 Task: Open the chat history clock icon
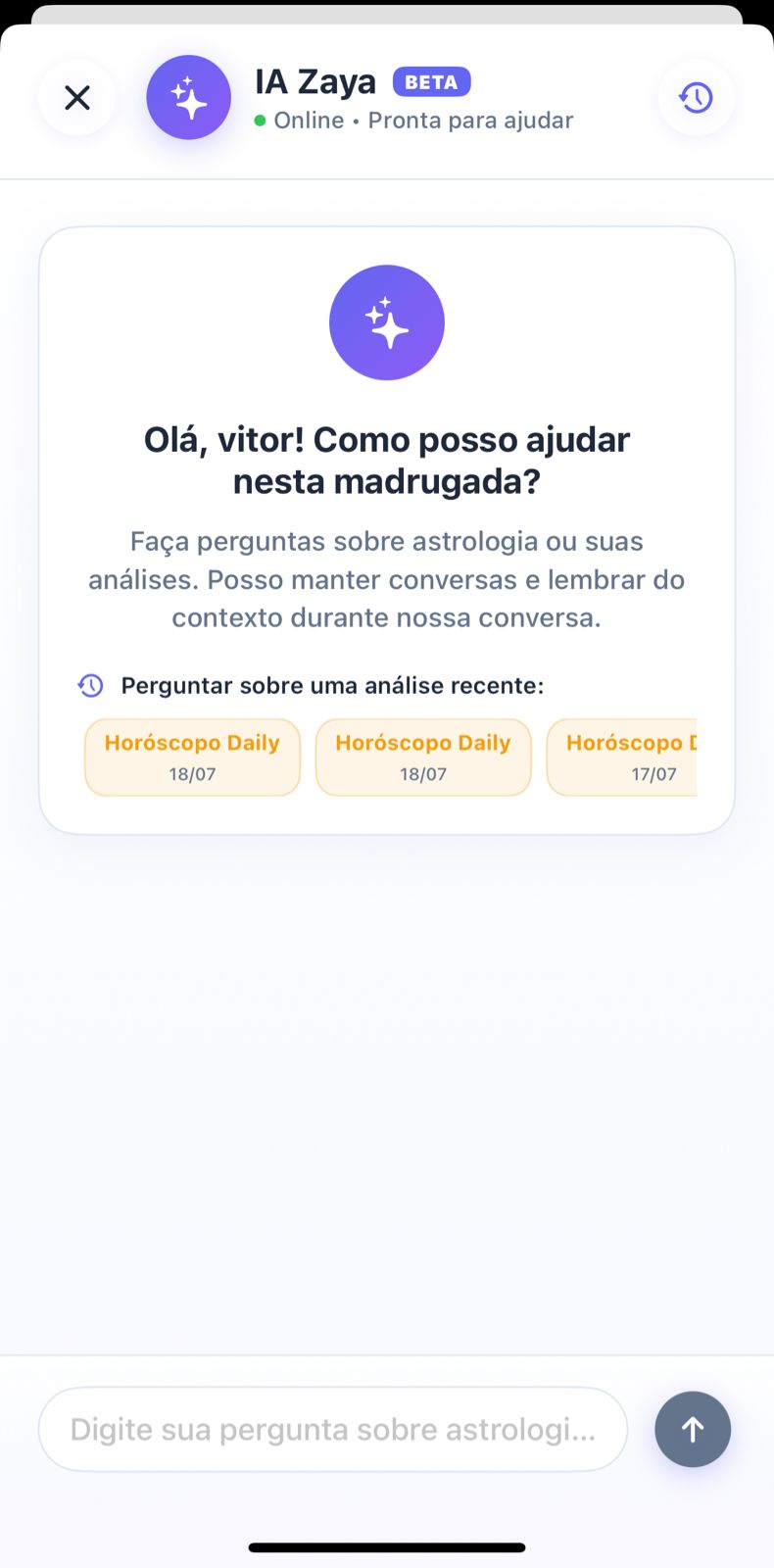[696, 97]
